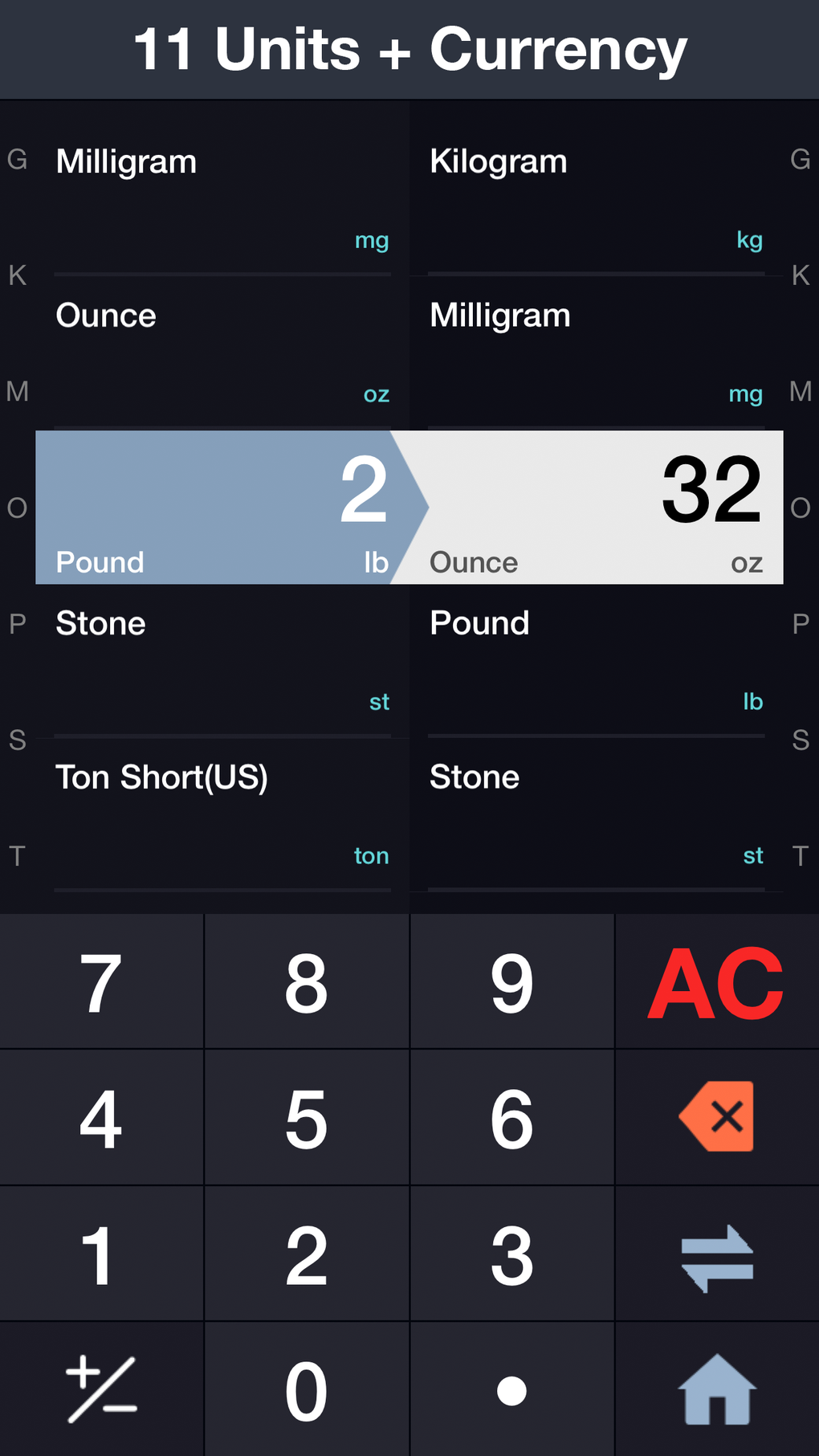This screenshot has width=819, height=1456.
Task: Delete the last digit with backspace
Action: (x=717, y=1117)
